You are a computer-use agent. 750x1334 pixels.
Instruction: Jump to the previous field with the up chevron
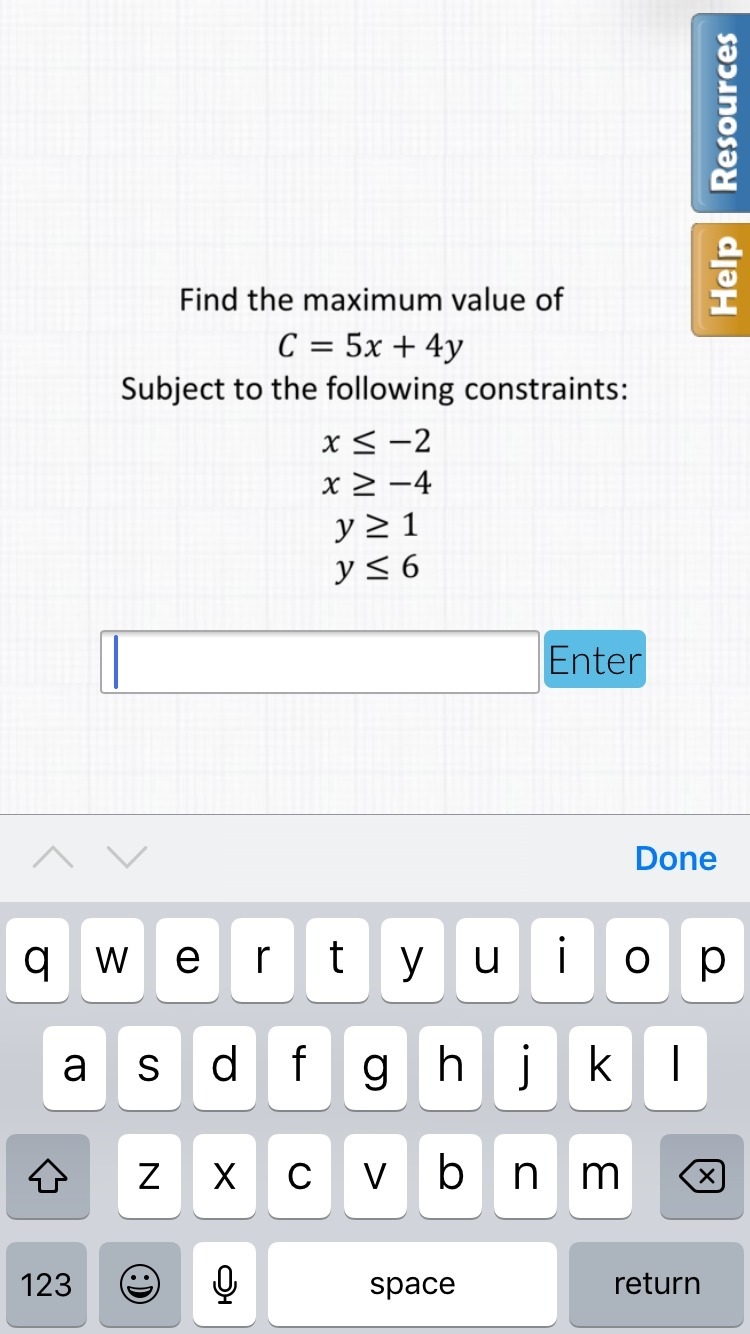click(x=53, y=857)
